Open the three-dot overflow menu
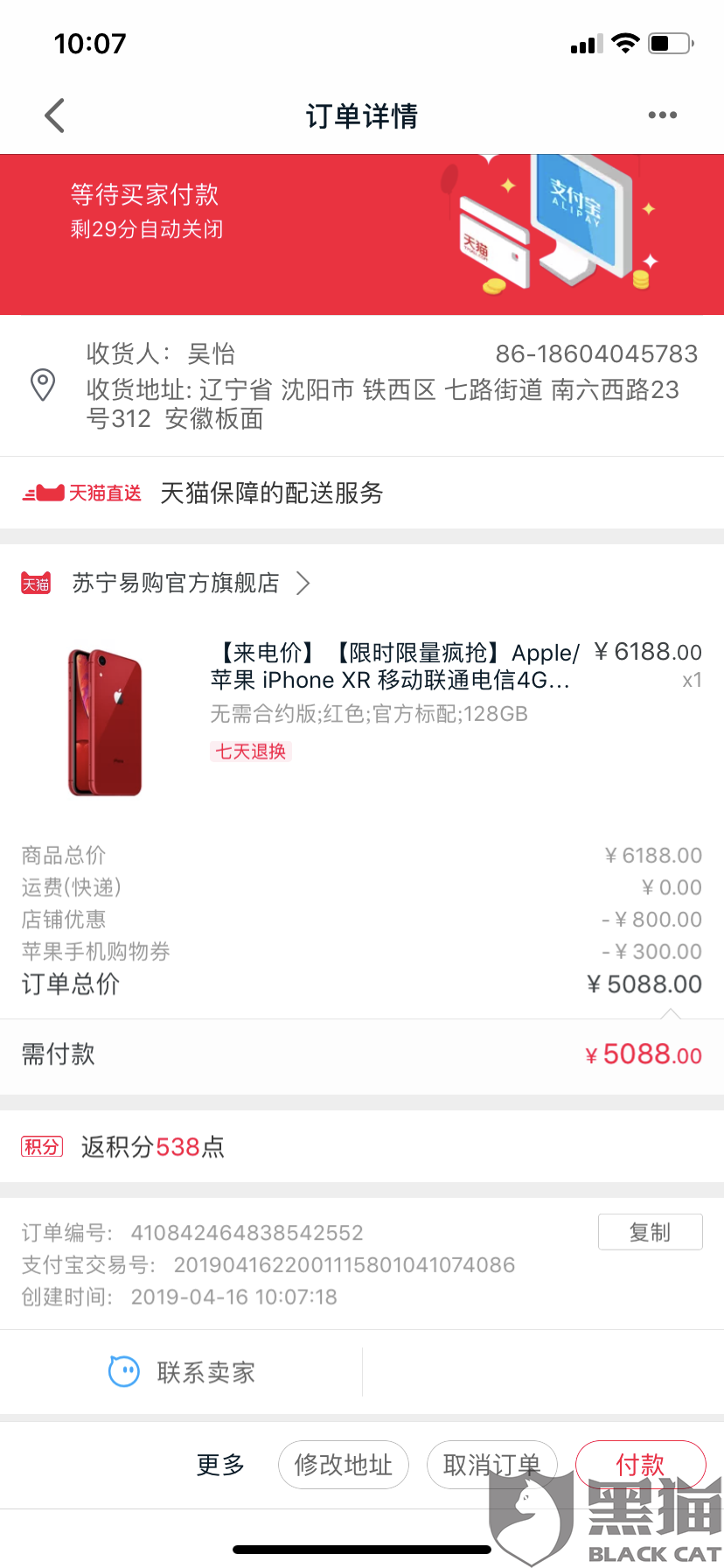 pyautogui.click(x=662, y=115)
